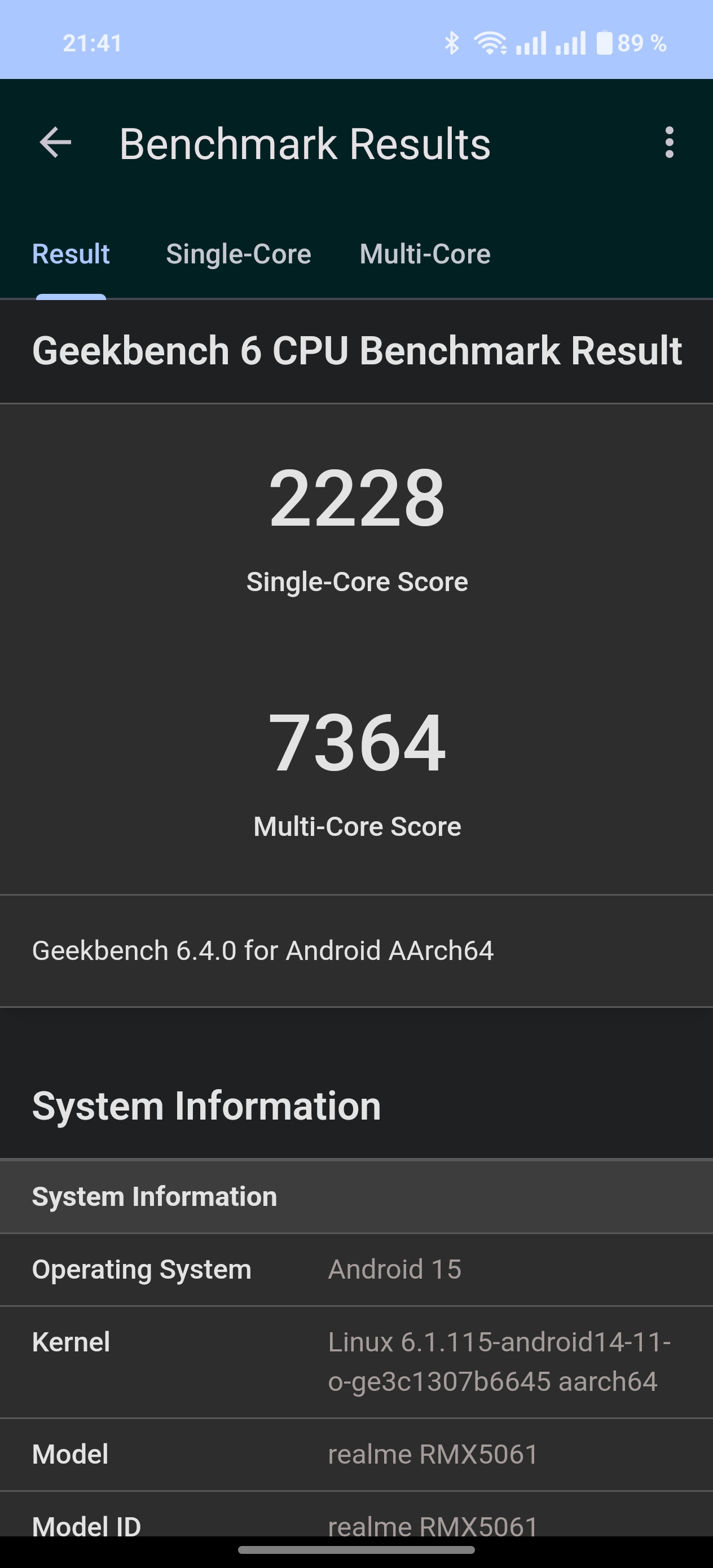This screenshot has width=713, height=1568.
Task: Open the three-dot overflow menu
Action: (x=669, y=143)
